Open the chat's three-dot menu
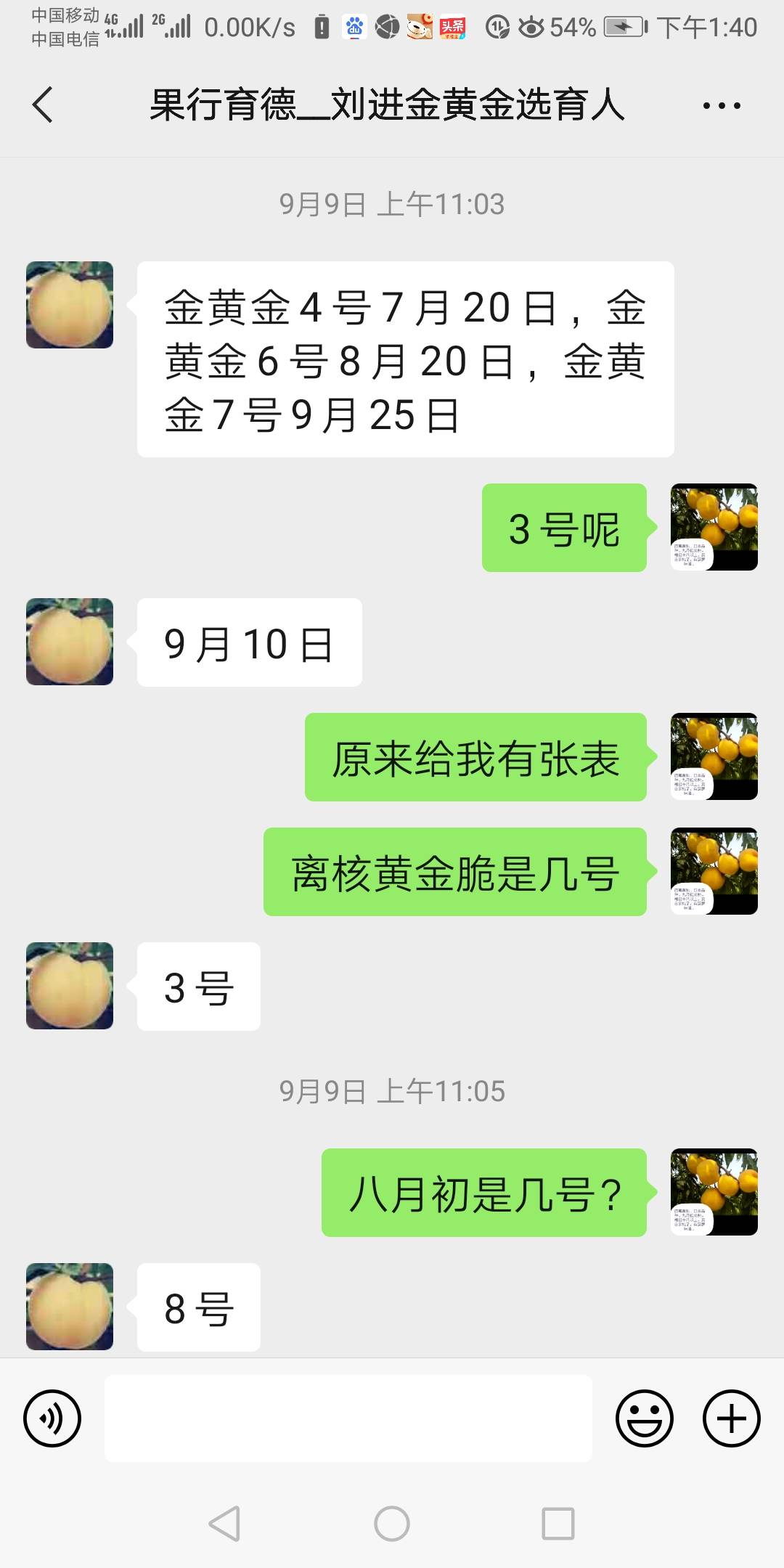This screenshot has width=784, height=1568. [x=722, y=106]
